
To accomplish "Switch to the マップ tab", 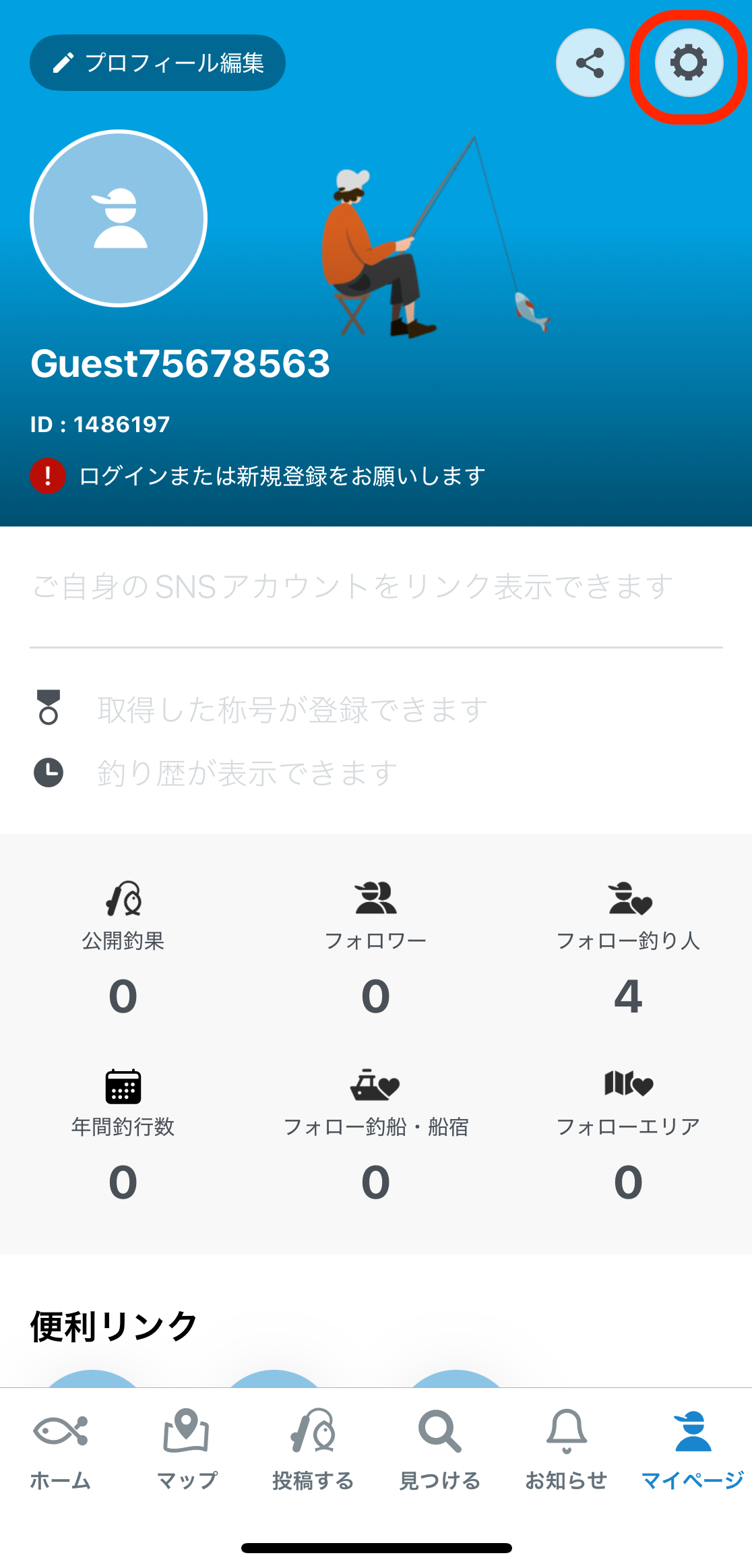I will pos(187,1449).
